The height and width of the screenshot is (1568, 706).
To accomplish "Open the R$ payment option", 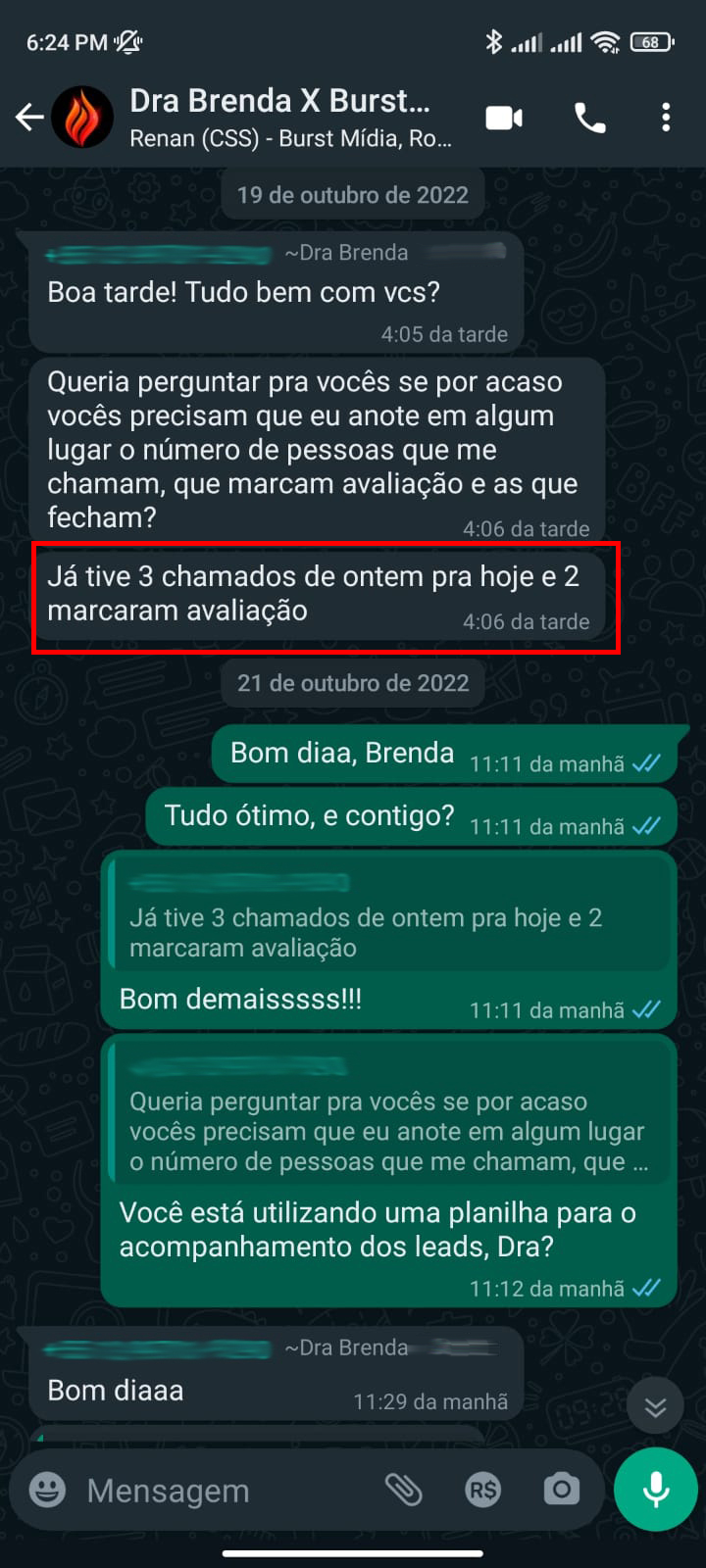I will [482, 1490].
